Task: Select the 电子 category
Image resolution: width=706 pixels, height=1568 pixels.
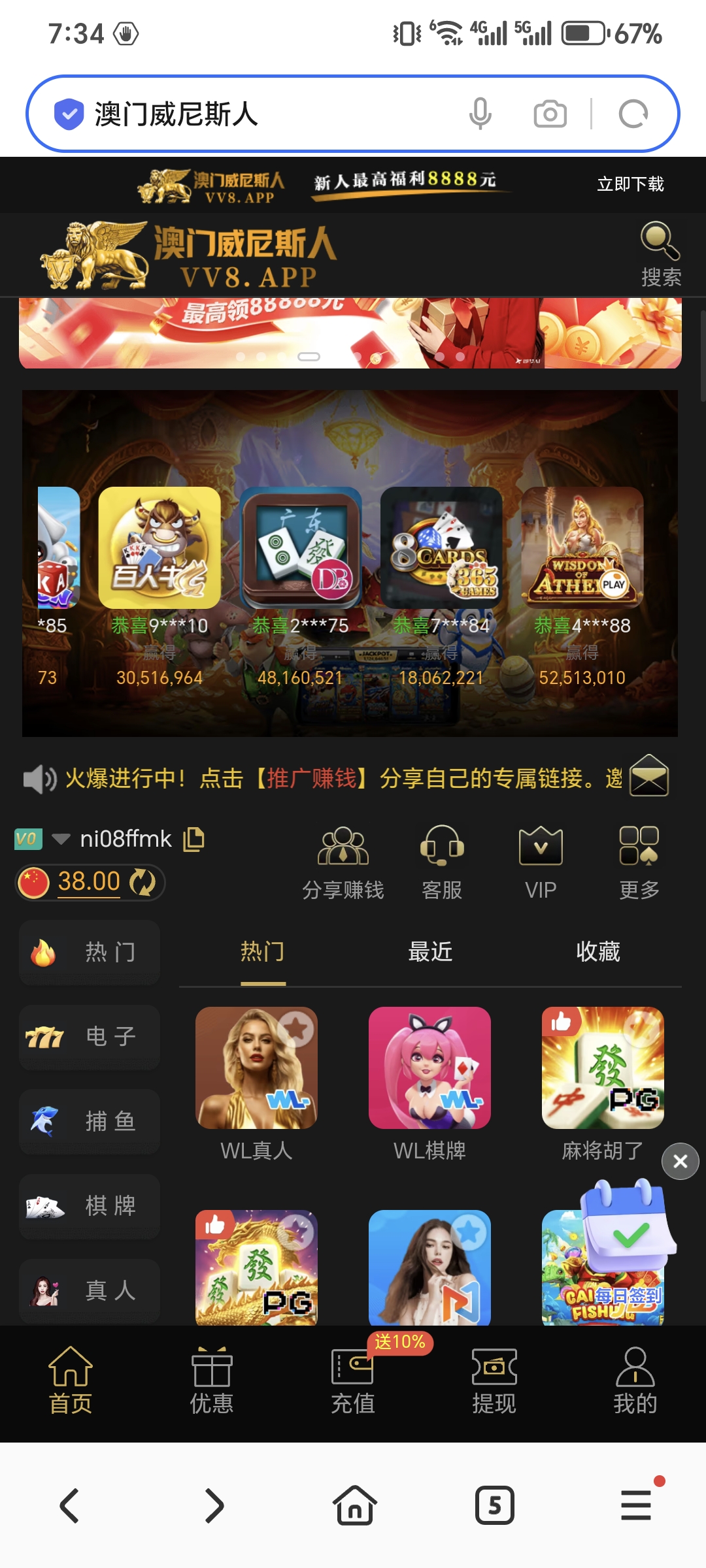Action: point(90,1037)
